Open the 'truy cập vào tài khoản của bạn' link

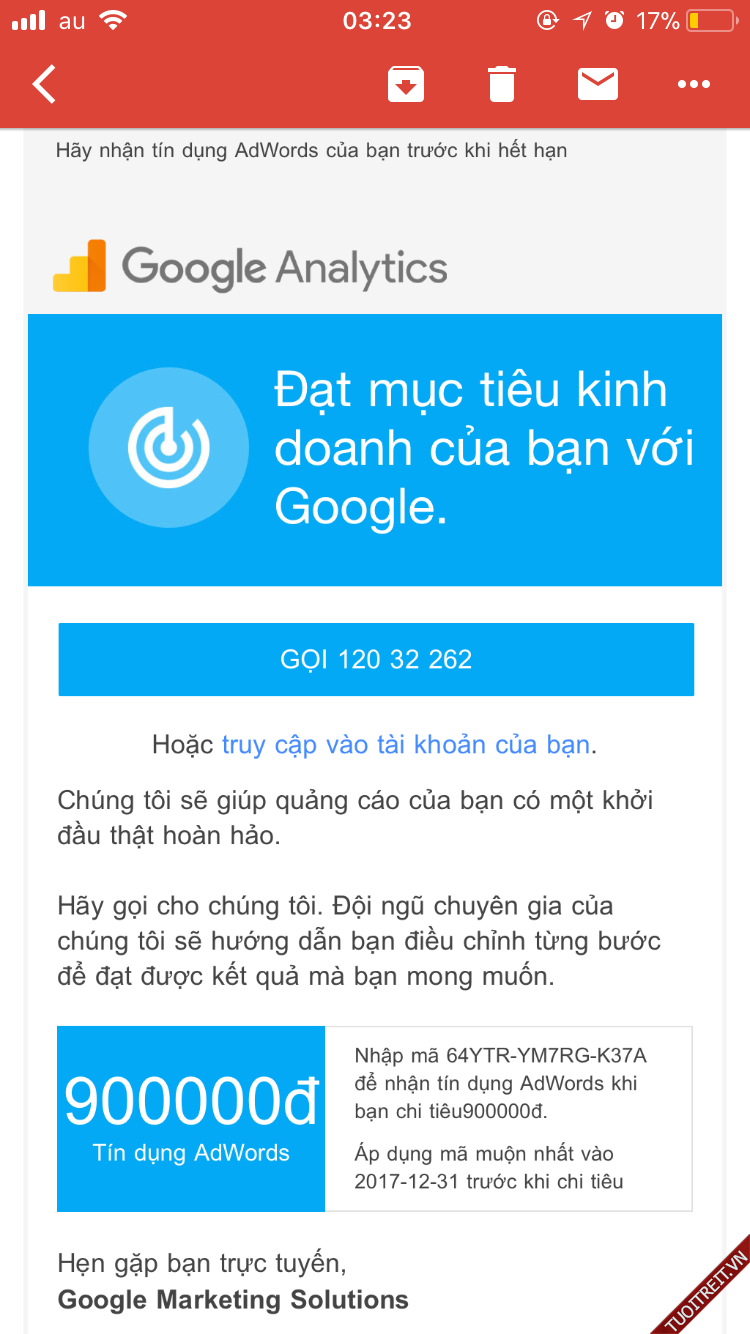[x=405, y=745]
